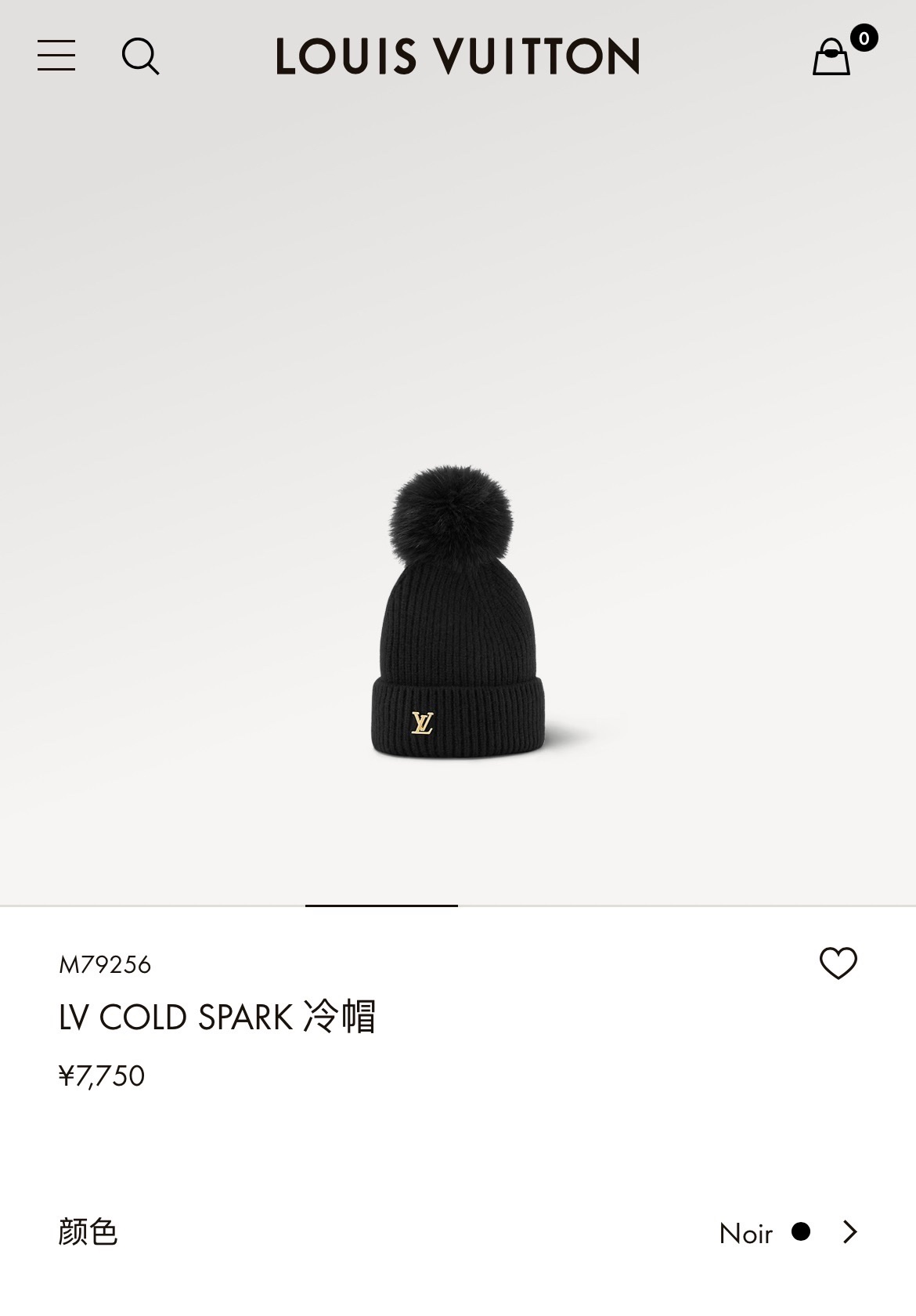Open the hamburger menu
The width and height of the screenshot is (916, 1316).
click(x=56, y=56)
